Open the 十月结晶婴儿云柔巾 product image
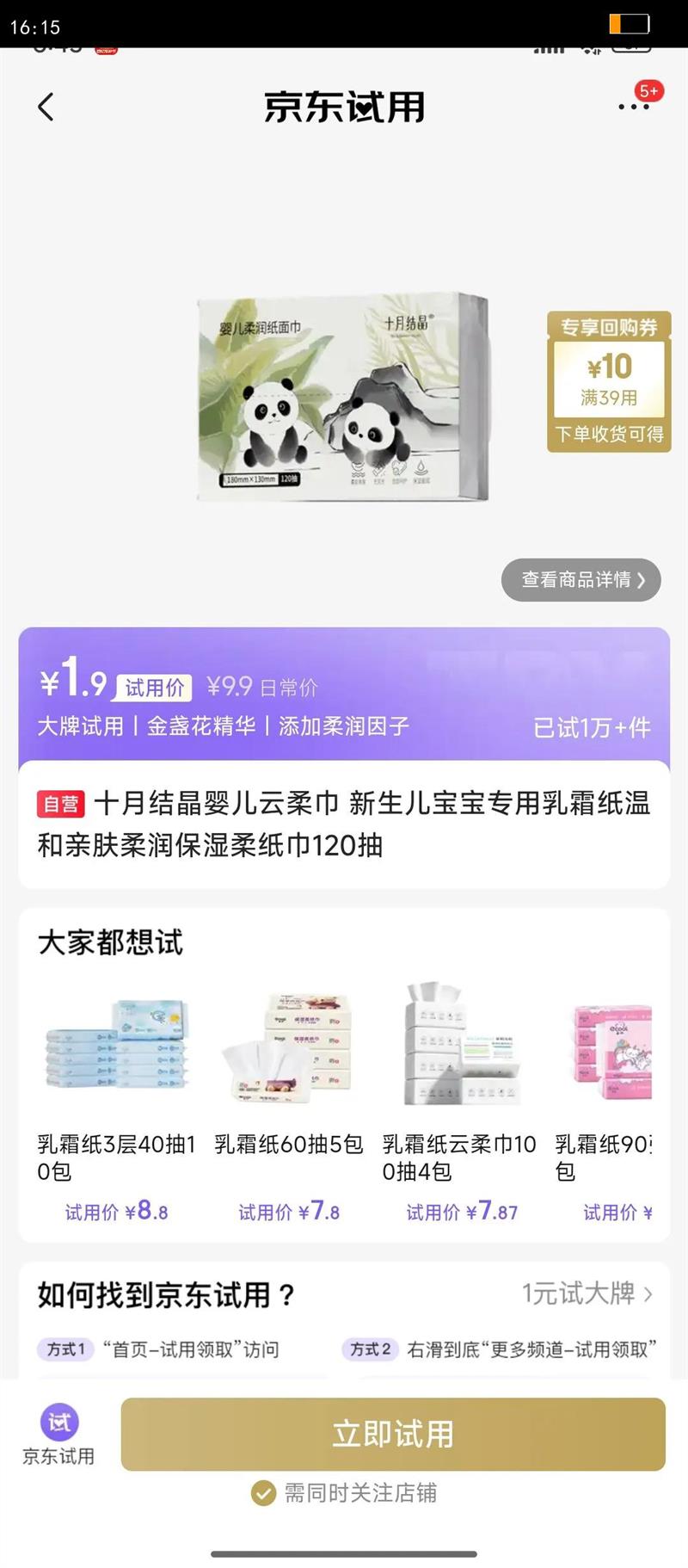 [x=343, y=398]
